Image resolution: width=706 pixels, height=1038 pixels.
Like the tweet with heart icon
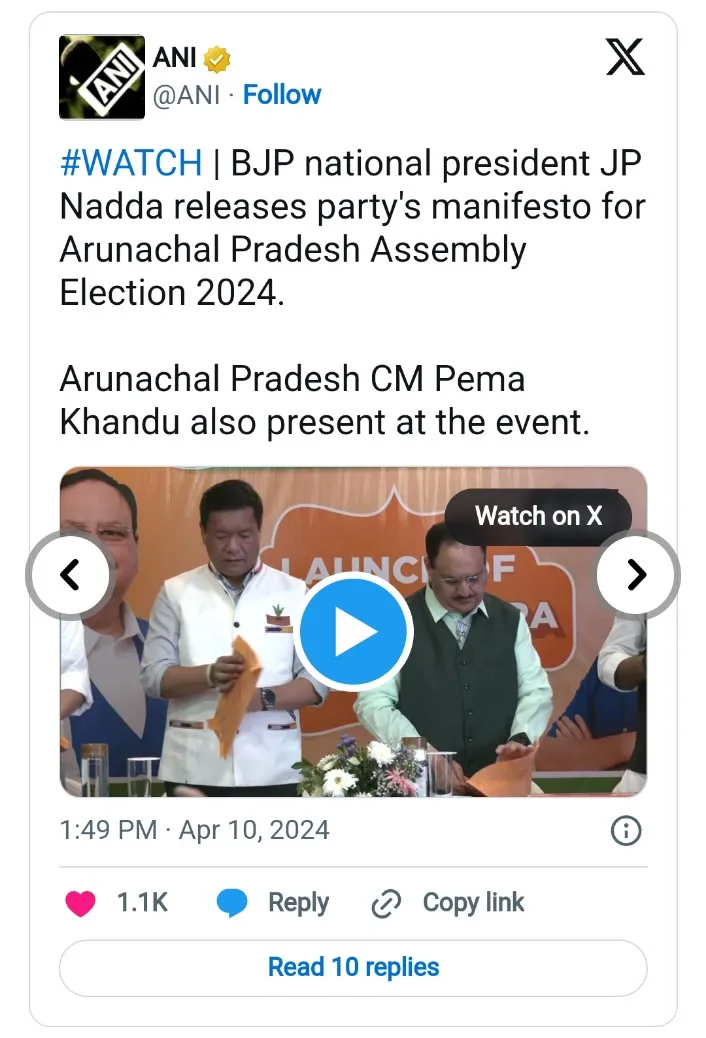click(81, 903)
